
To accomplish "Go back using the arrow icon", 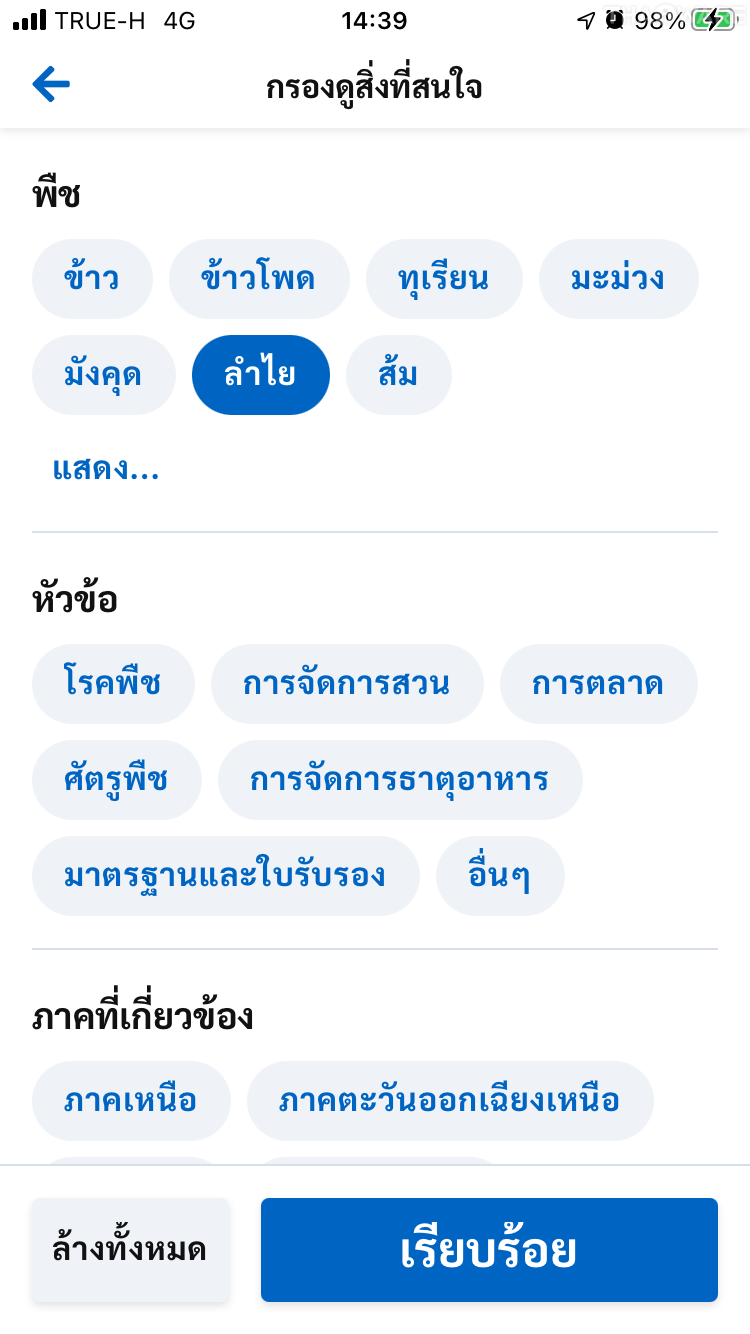I will tap(51, 85).
